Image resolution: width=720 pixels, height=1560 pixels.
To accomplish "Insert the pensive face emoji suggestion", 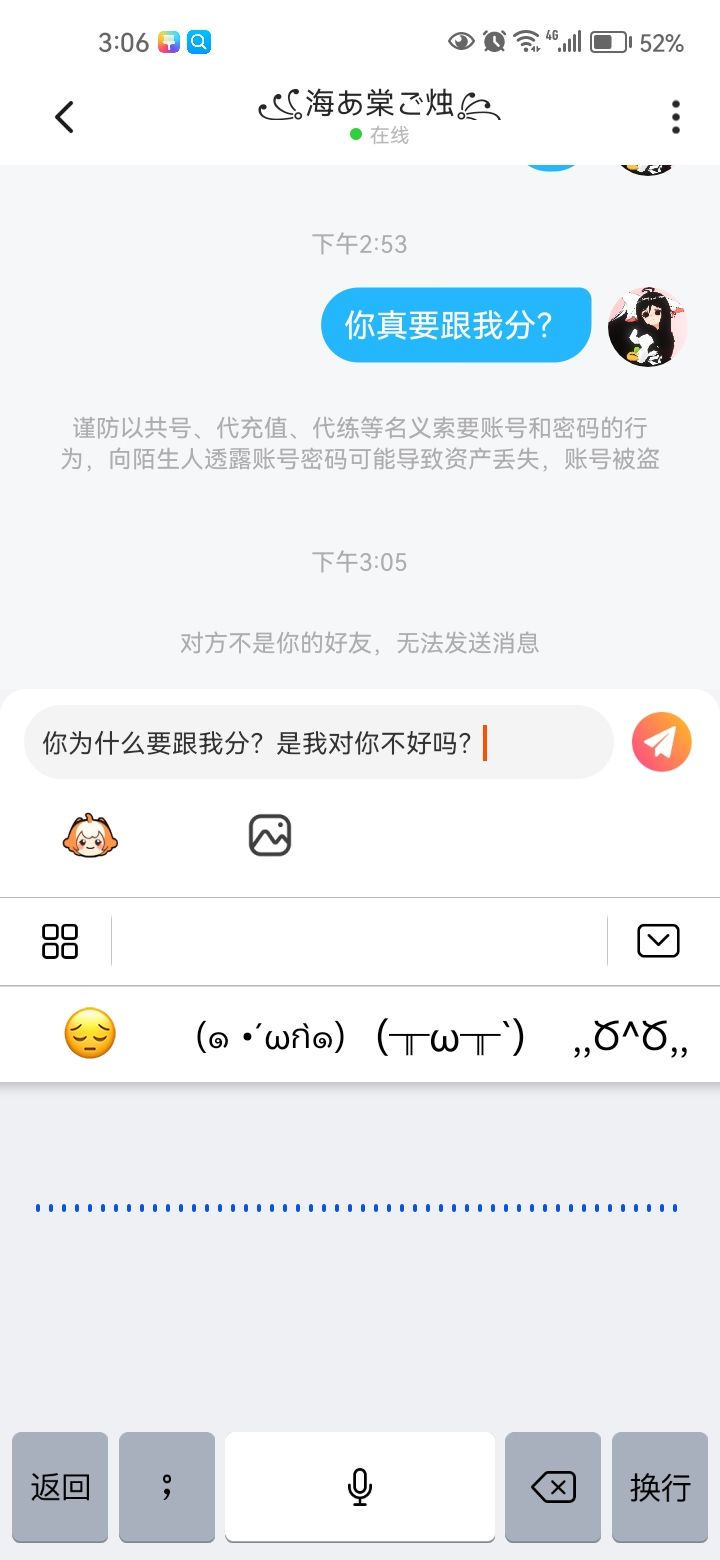I will [x=90, y=1034].
